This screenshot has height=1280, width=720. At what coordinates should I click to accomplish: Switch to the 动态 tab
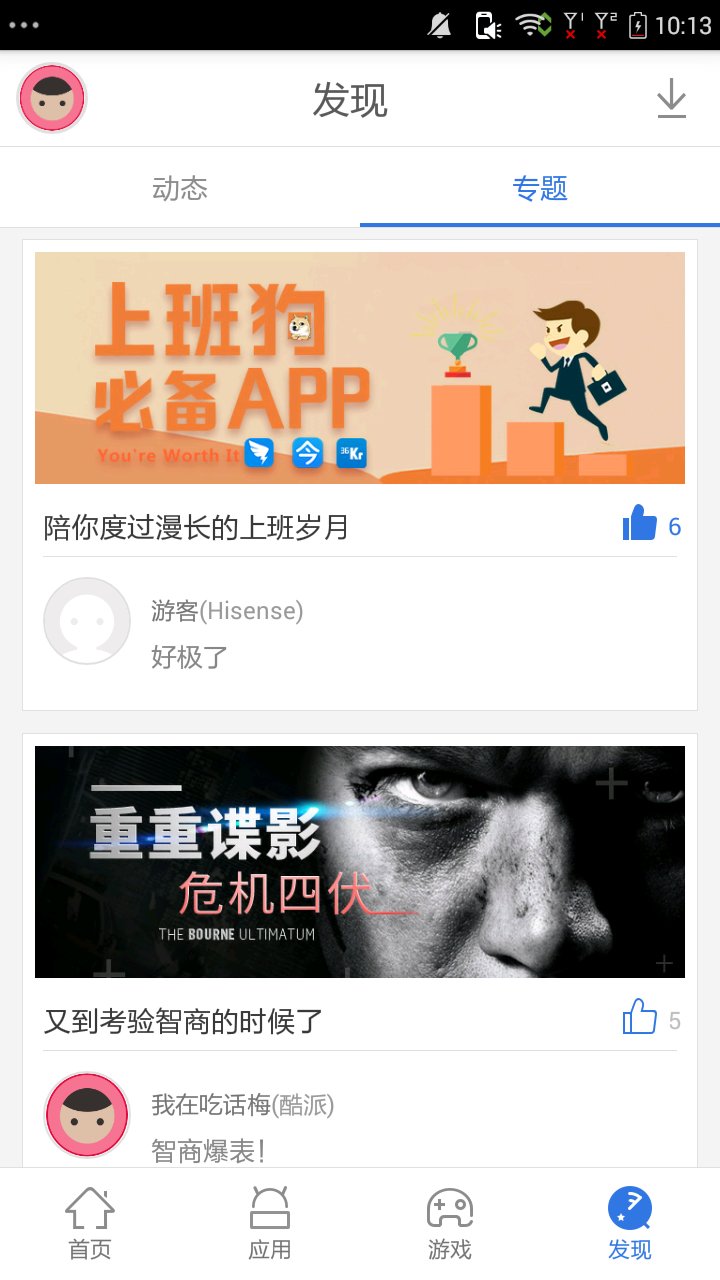(x=179, y=188)
